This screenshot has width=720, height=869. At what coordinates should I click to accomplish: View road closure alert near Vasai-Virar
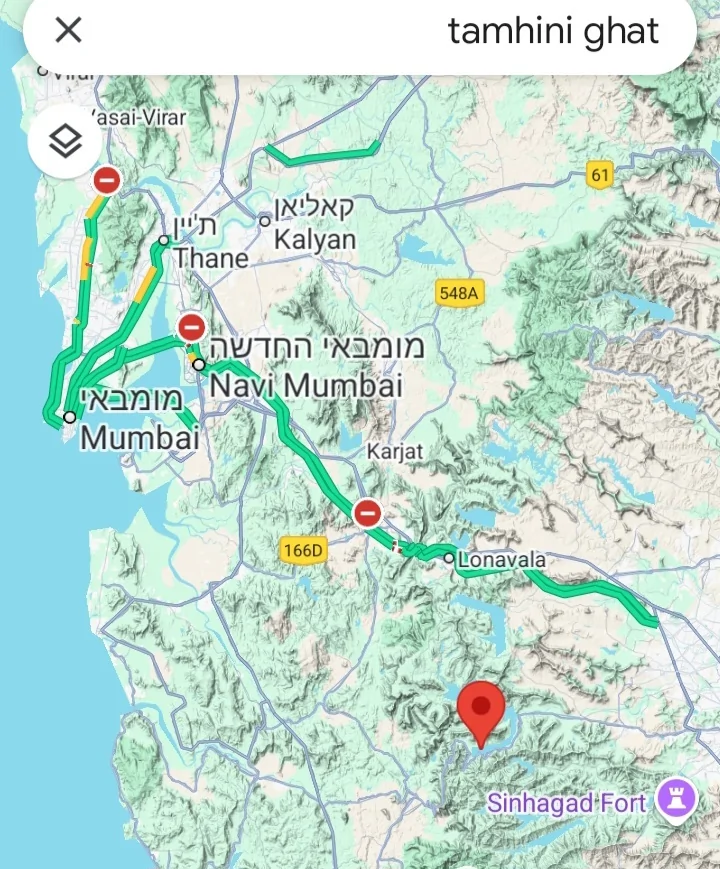pyautogui.click(x=107, y=181)
